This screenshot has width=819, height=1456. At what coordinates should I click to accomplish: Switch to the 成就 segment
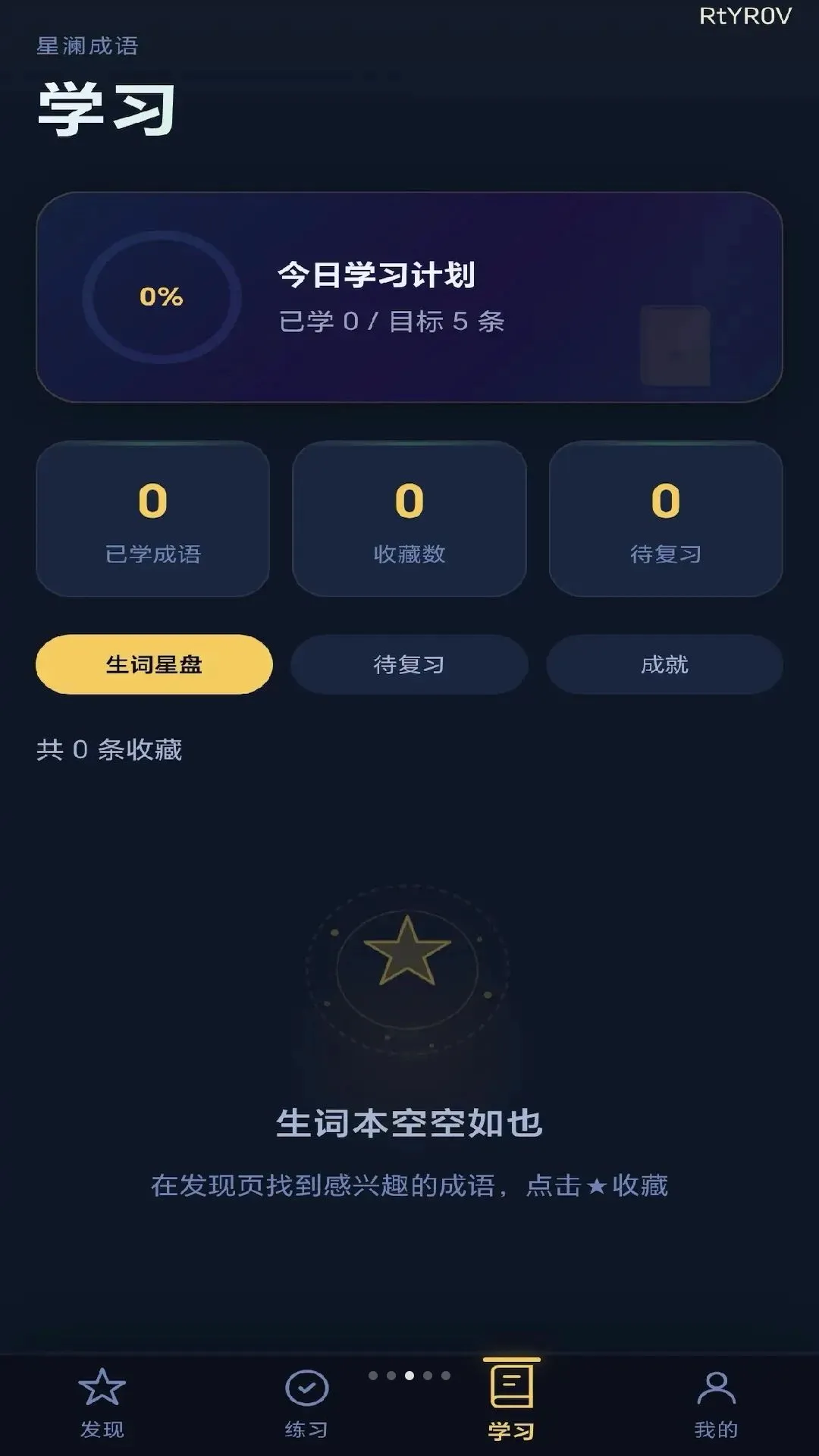tap(664, 664)
